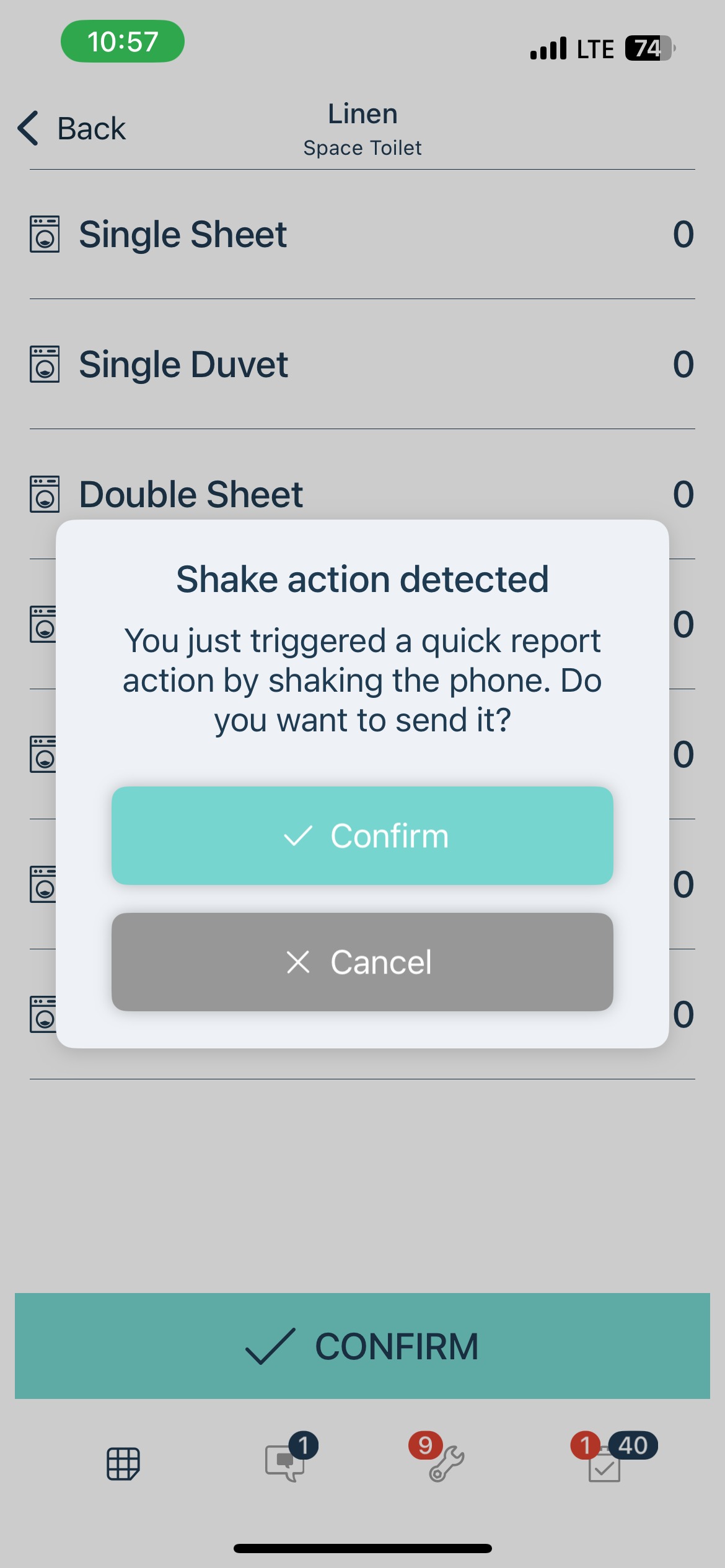Image resolution: width=725 pixels, height=1568 pixels.
Task: Cancel the shake action dialog
Action: pos(362,962)
